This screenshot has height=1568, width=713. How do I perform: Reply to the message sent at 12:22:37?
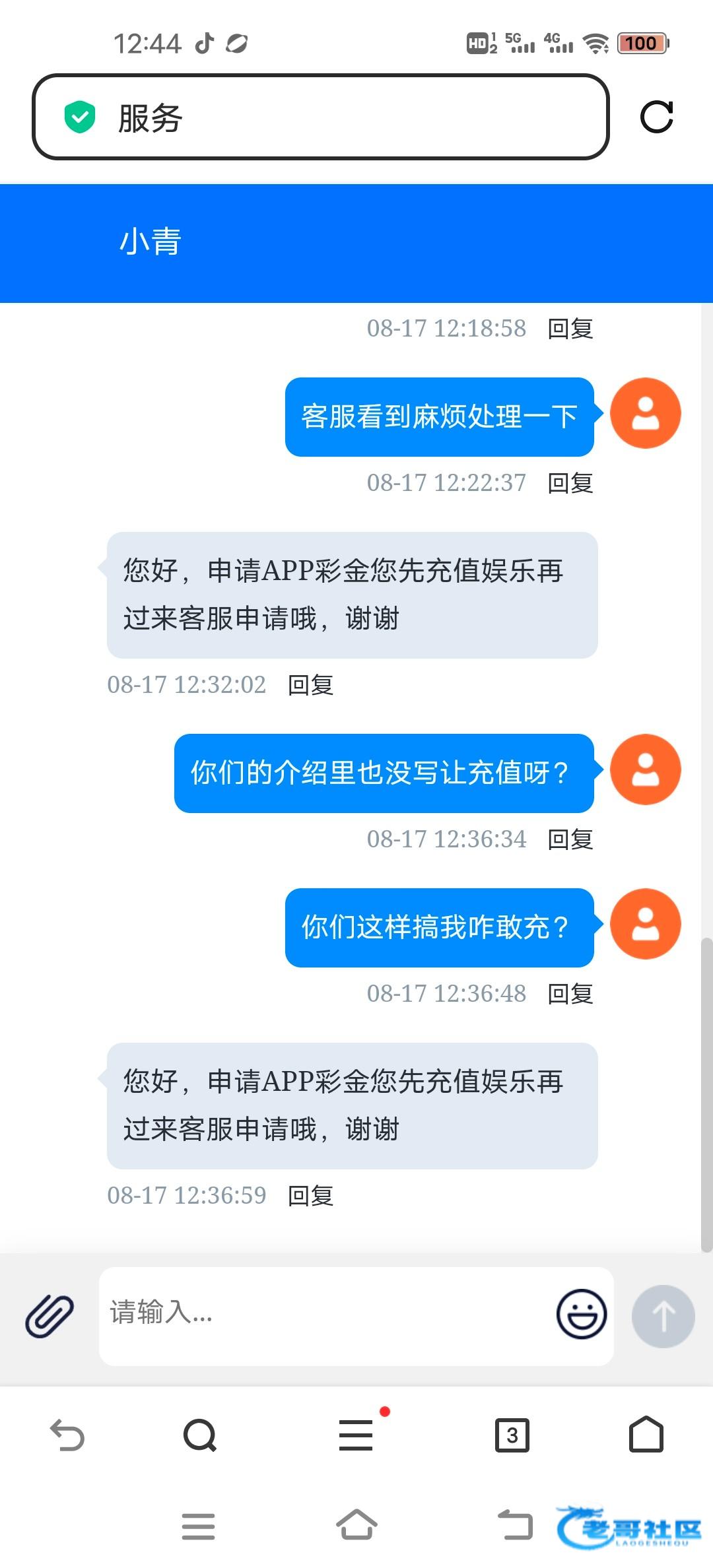coord(570,483)
